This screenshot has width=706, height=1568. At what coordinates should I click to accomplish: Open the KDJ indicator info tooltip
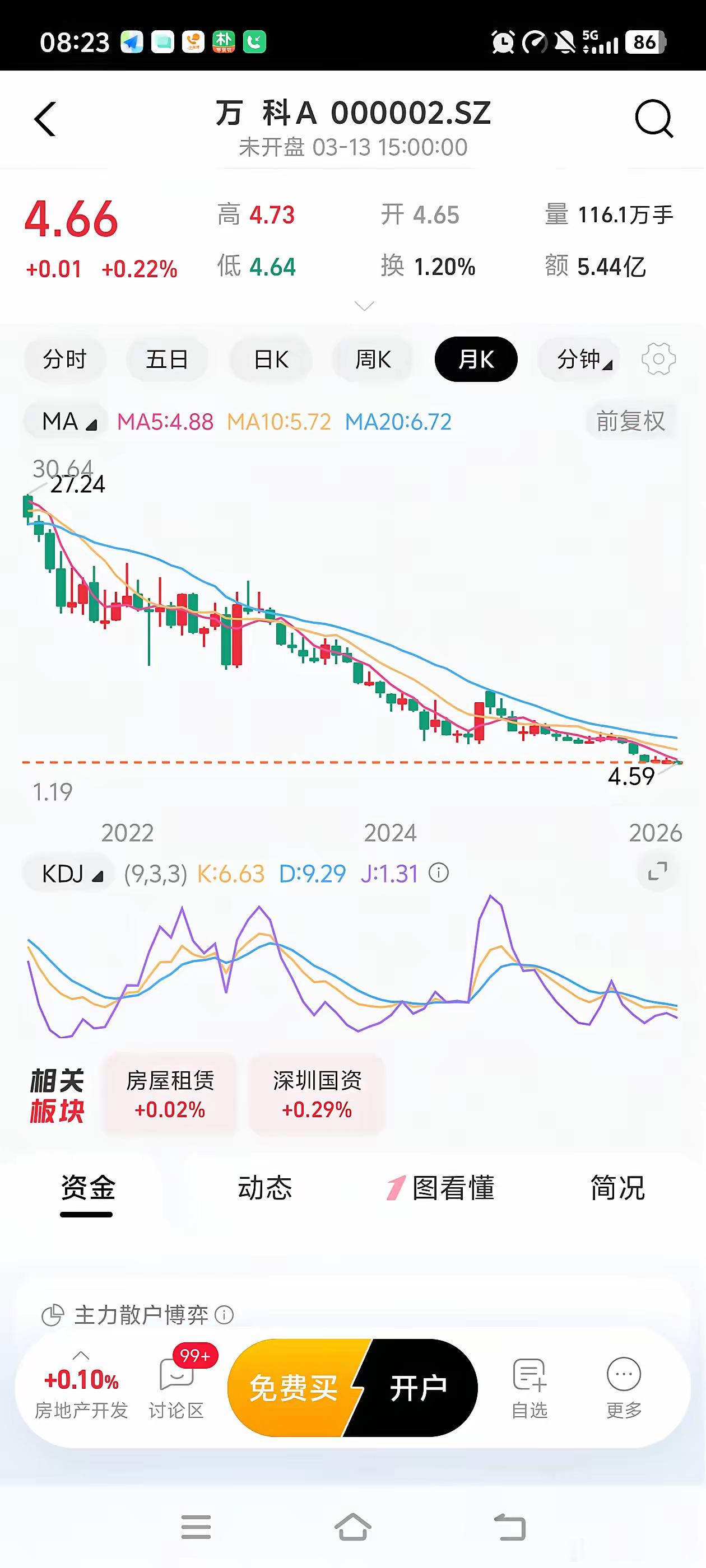pyautogui.click(x=438, y=872)
